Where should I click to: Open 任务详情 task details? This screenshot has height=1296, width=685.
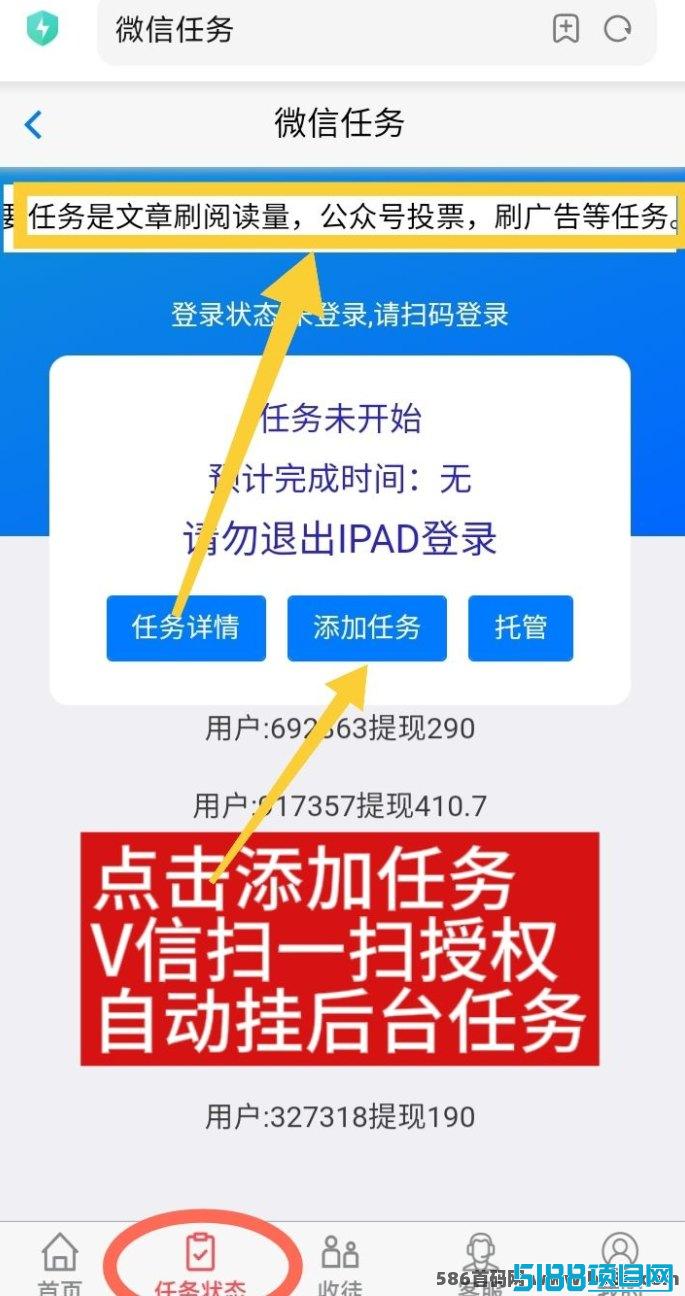coord(186,628)
